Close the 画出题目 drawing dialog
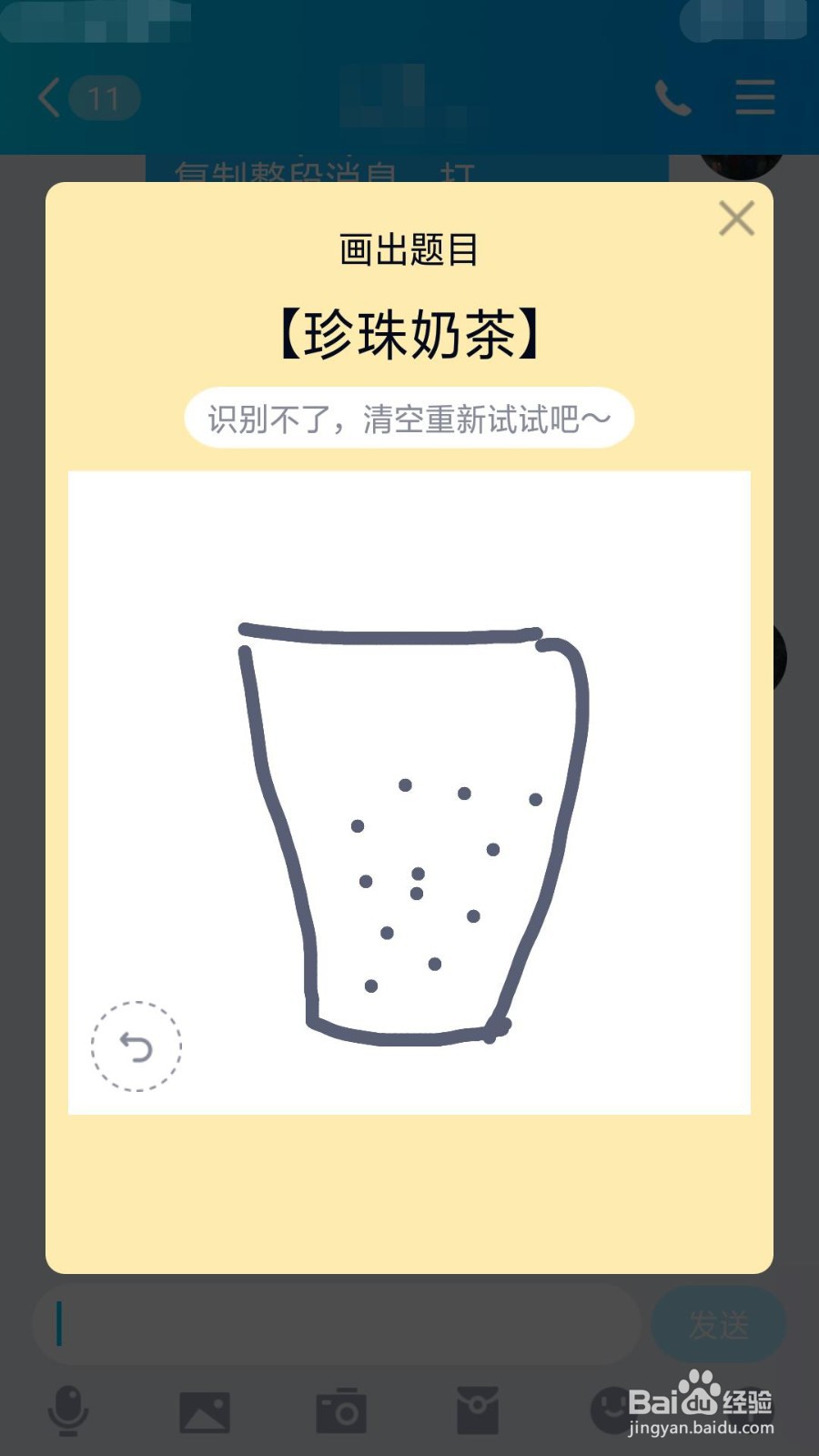The width and height of the screenshot is (819, 1456). tap(737, 218)
